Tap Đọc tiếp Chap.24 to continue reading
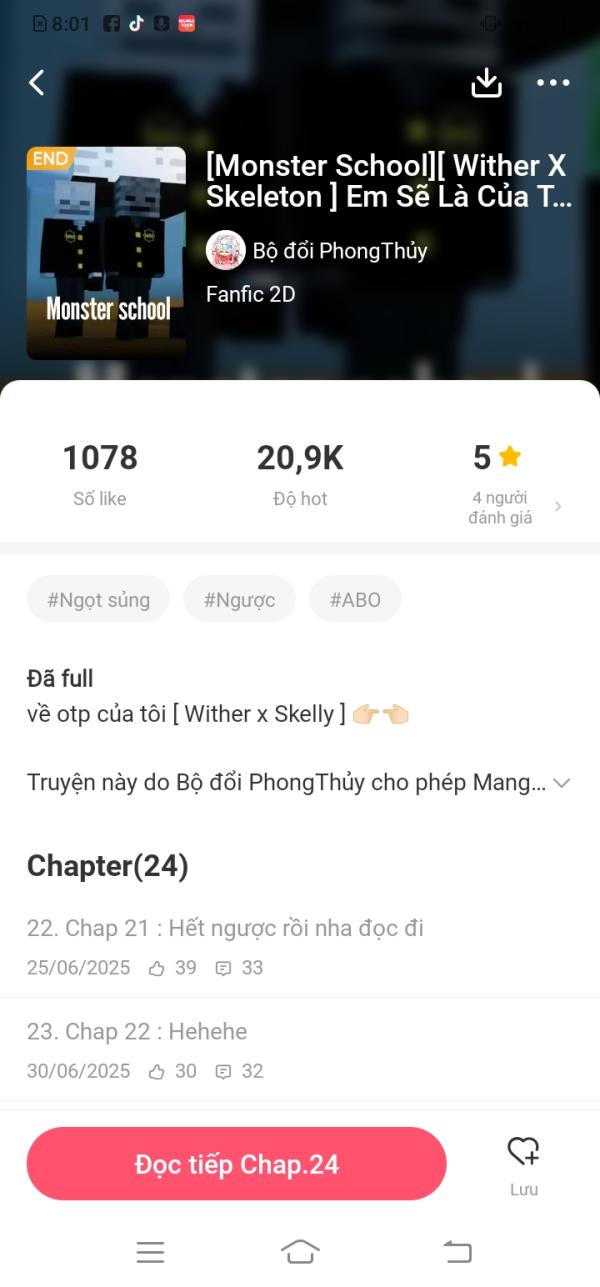 [236, 1164]
